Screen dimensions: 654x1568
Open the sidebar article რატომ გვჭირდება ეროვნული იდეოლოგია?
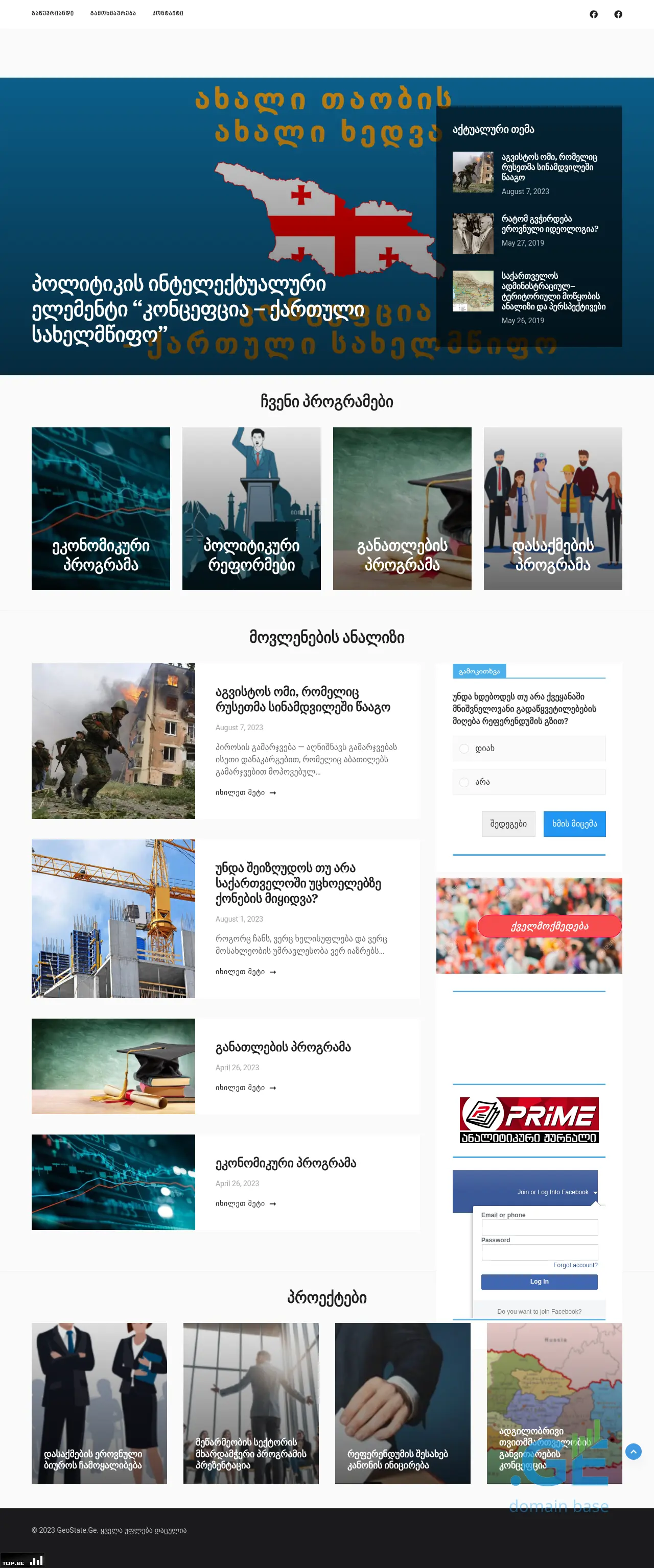[x=549, y=224]
